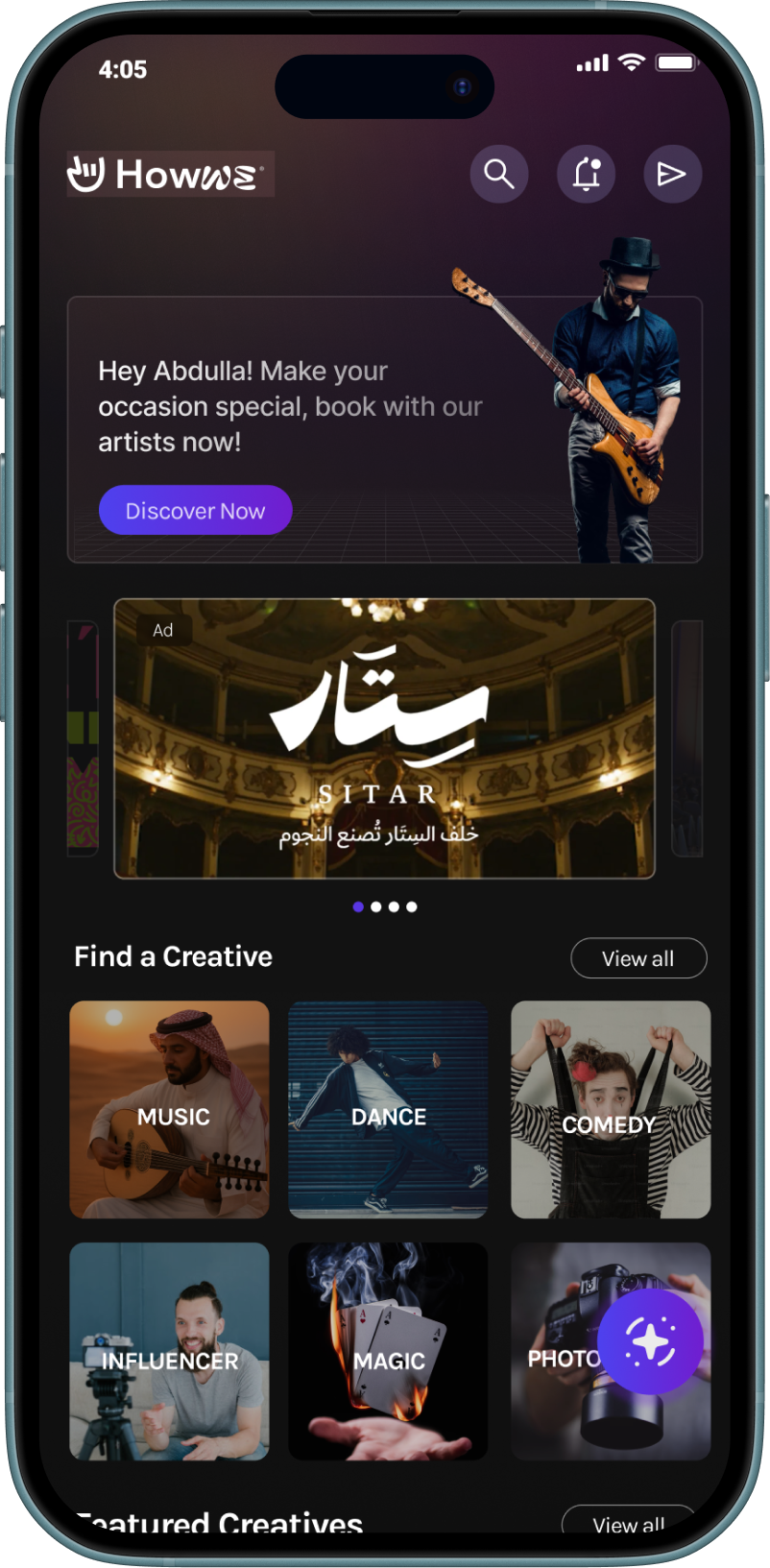Select the Comedy category
770x1568 pixels.
(x=611, y=1109)
